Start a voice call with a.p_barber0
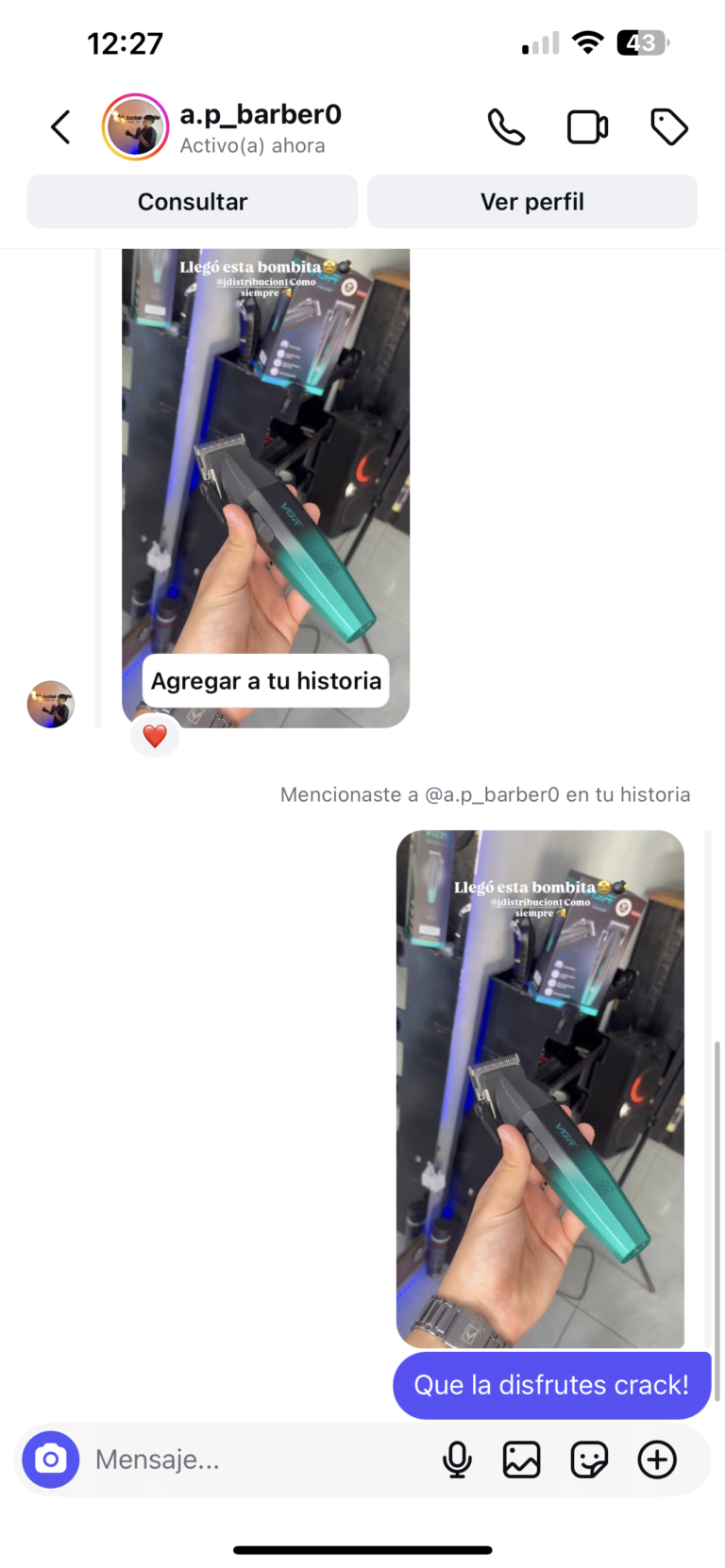The height and width of the screenshot is (1568, 725). 506,127
